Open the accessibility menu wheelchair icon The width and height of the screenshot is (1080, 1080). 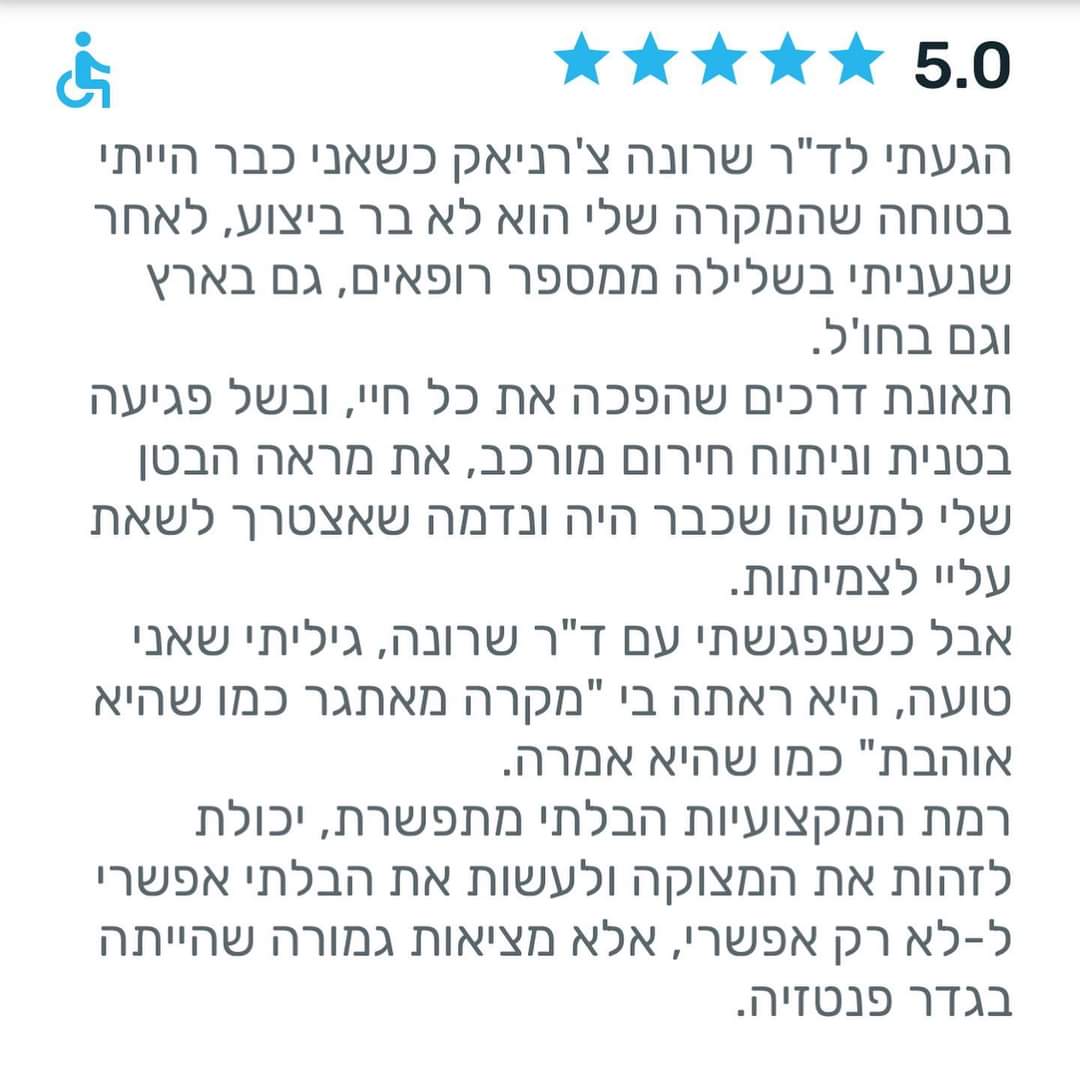tap(83, 71)
